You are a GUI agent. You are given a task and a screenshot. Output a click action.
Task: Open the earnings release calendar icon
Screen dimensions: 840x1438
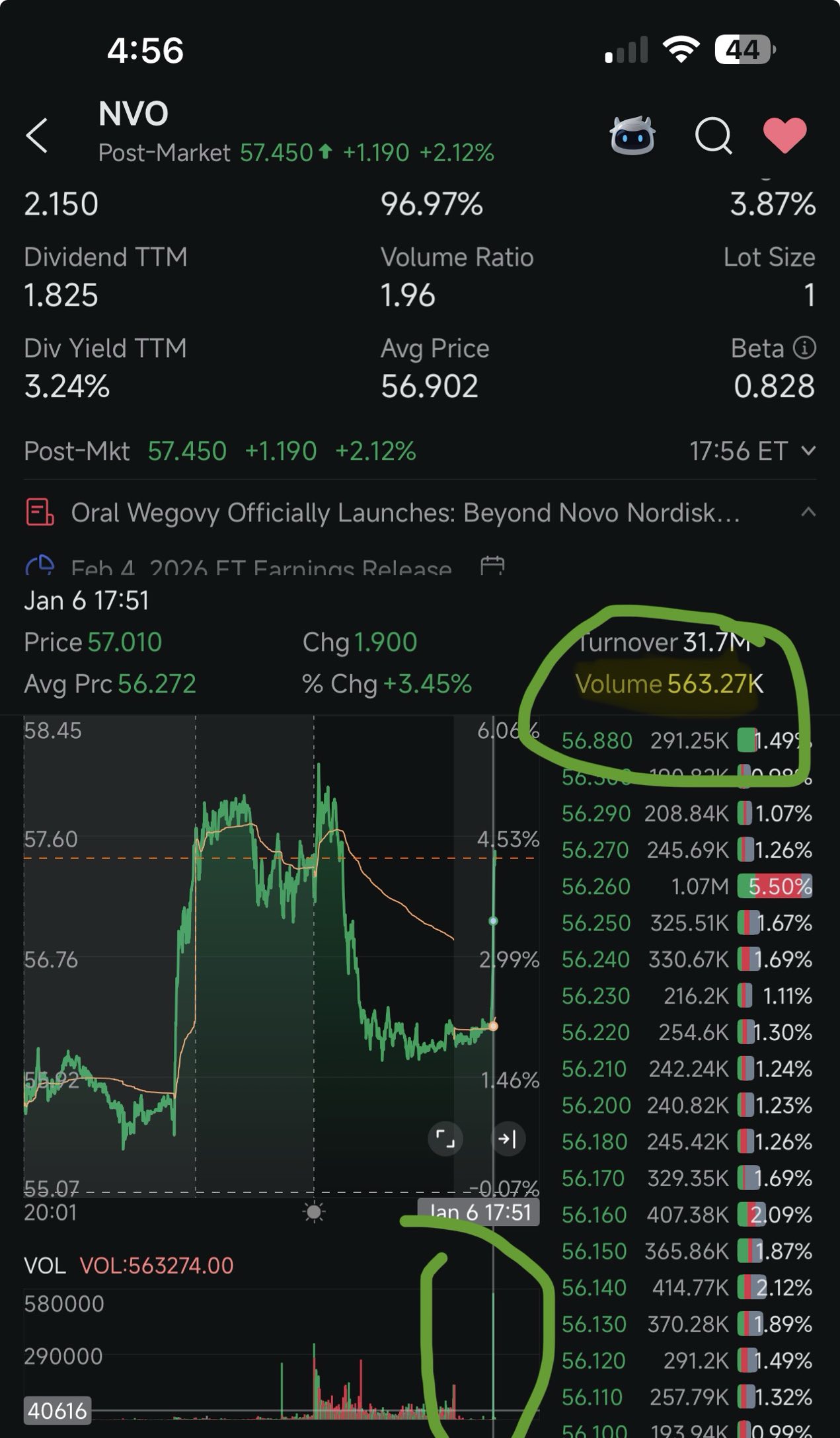[x=492, y=566]
